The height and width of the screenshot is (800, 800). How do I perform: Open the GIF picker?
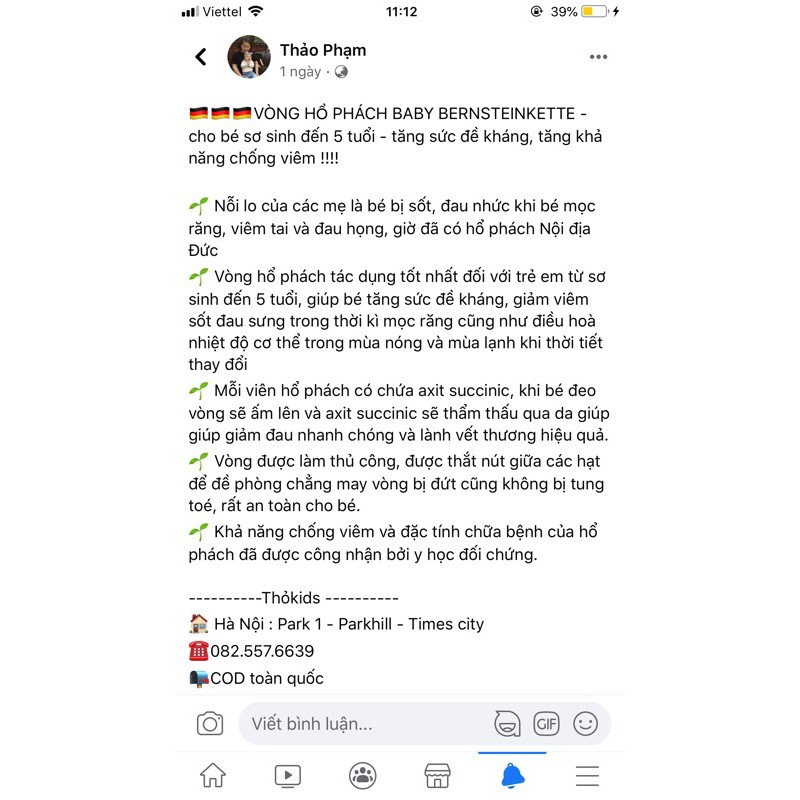click(x=546, y=724)
